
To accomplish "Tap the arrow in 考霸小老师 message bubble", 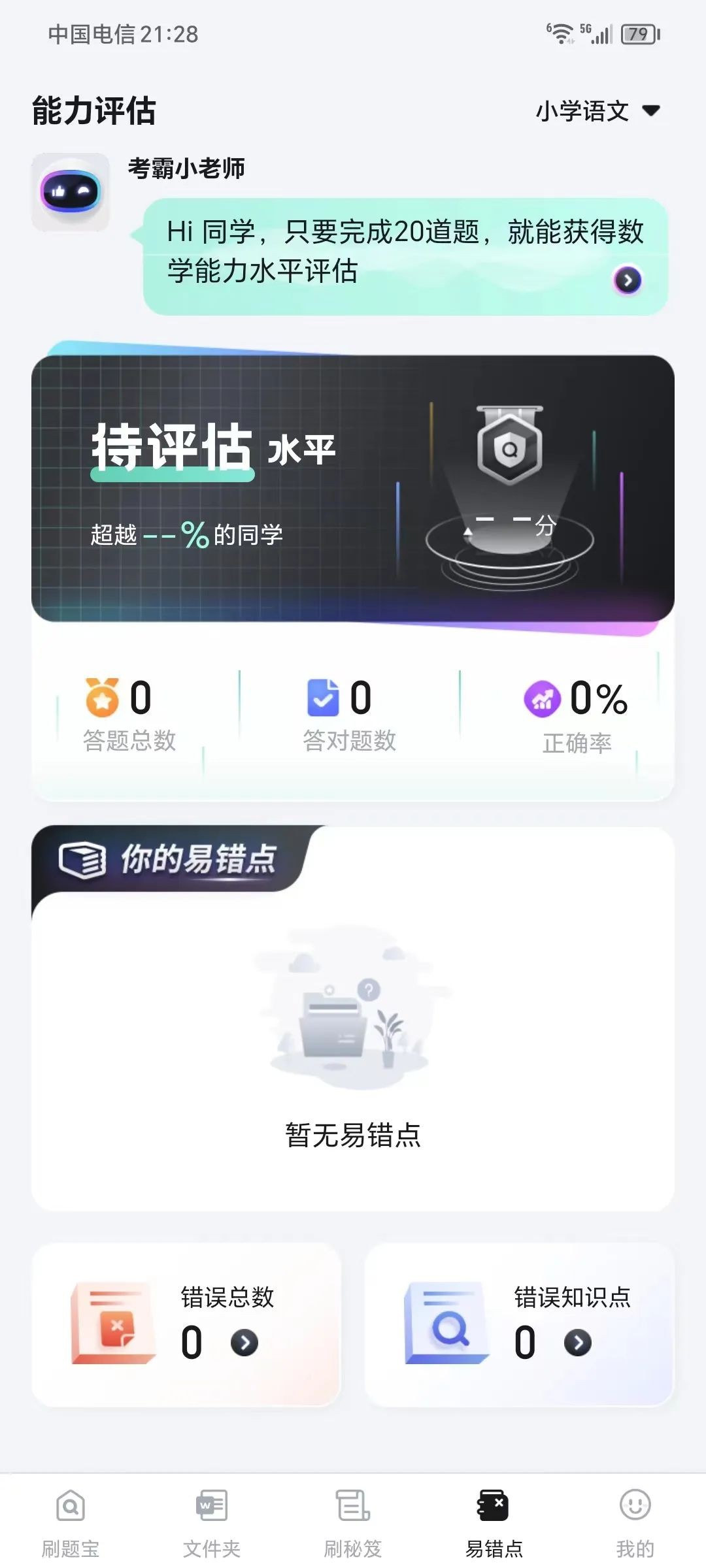I will tap(628, 280).
